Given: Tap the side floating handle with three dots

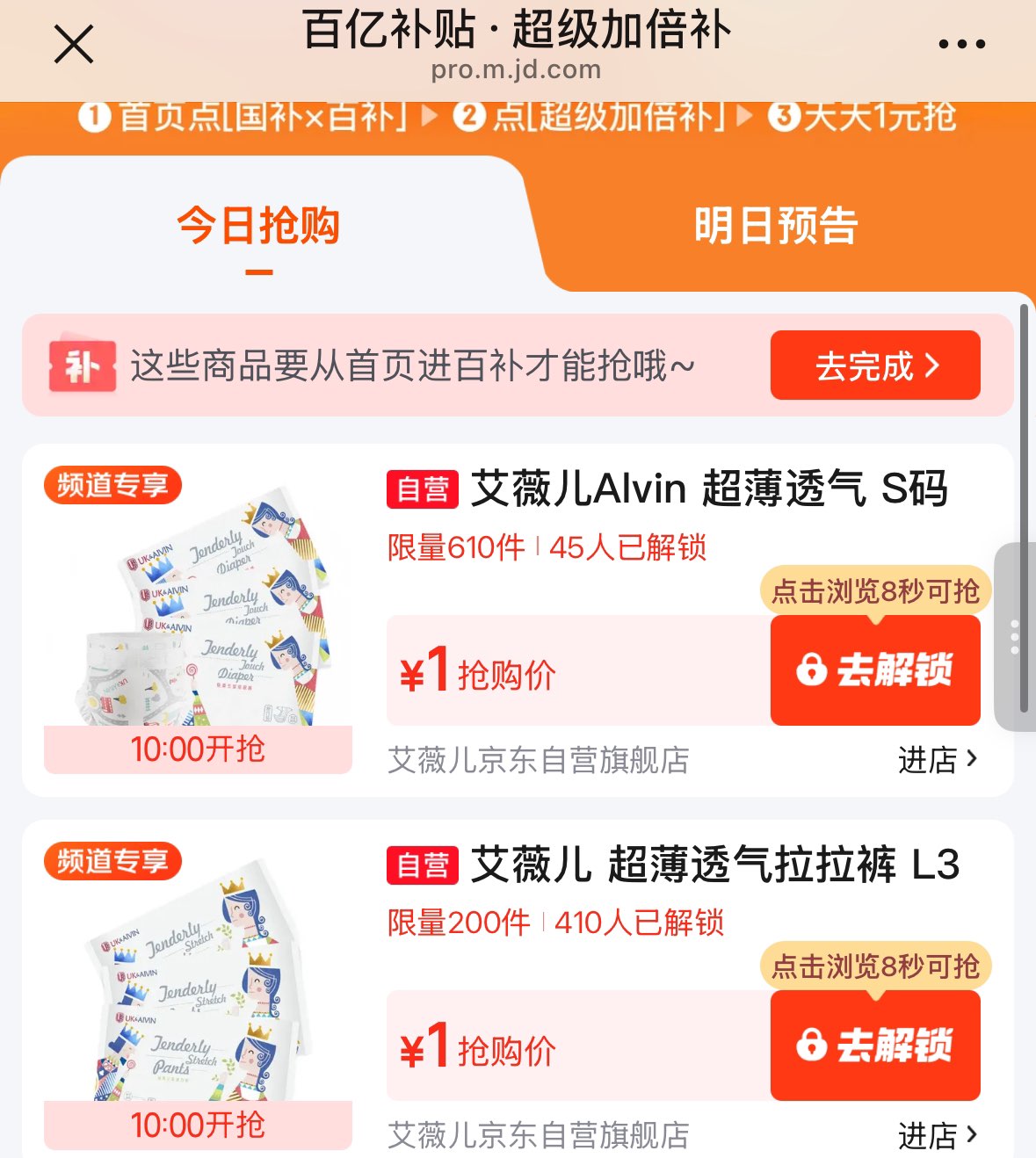Looking at the screenshot, I should tap(1015, 637).
